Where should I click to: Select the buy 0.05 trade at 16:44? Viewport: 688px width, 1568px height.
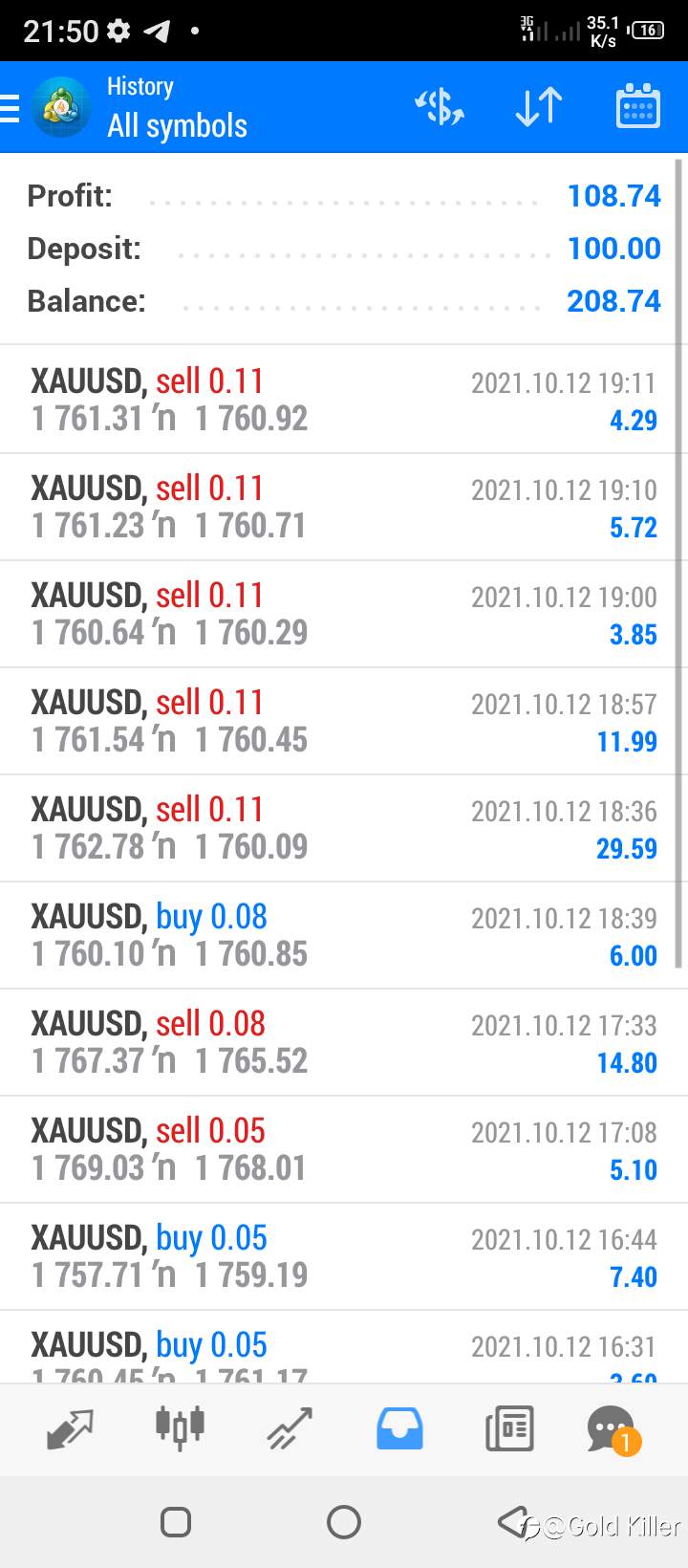344,1256
